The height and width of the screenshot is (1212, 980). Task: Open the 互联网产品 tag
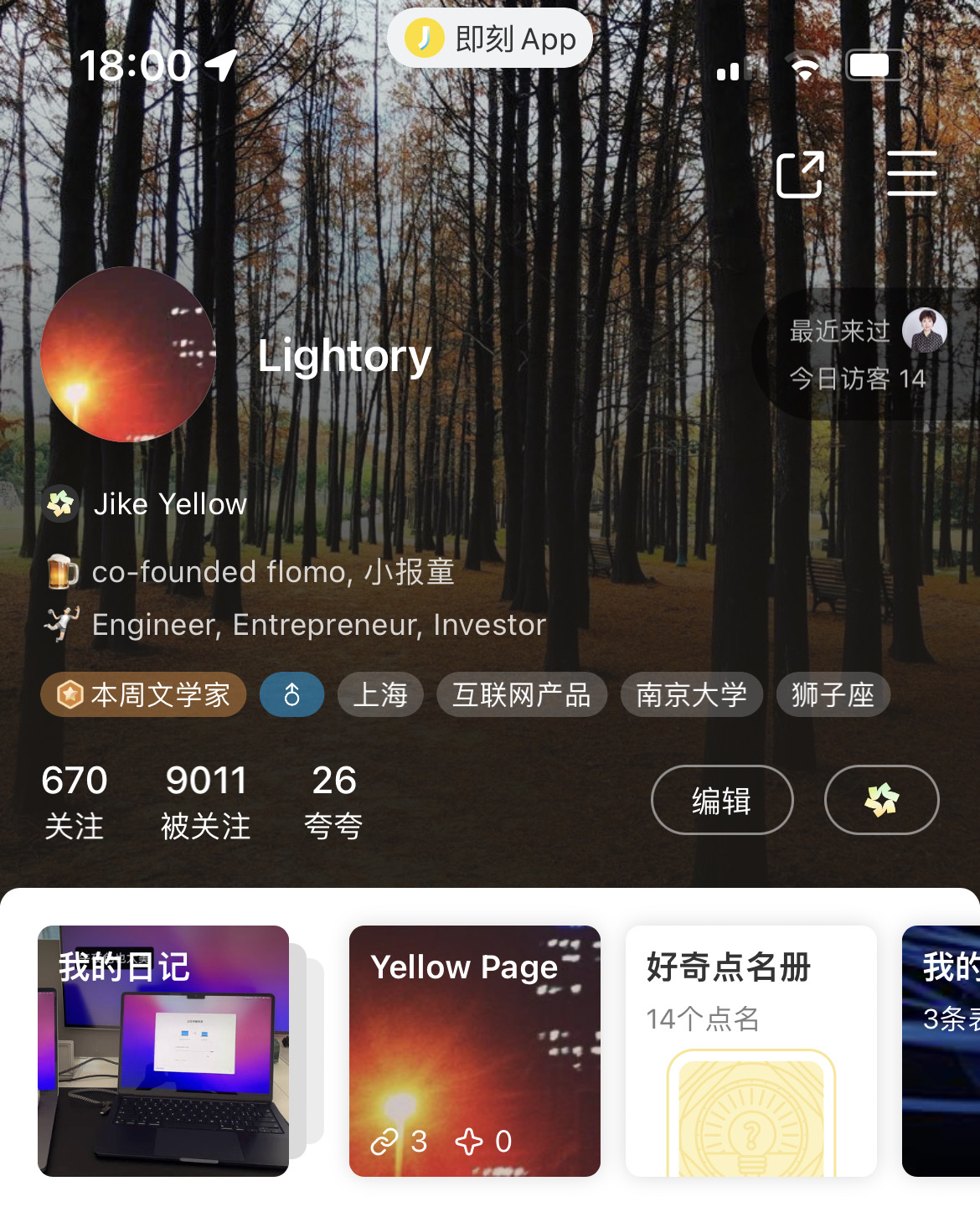522,694
